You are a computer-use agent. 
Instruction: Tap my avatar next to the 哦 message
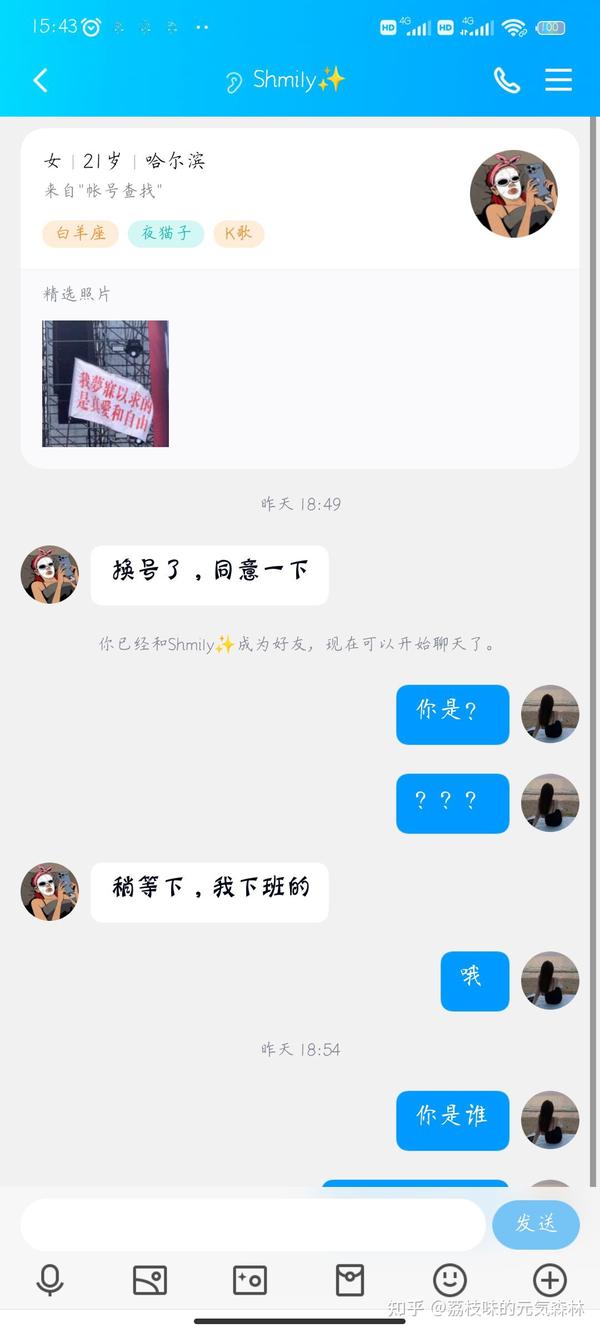tap(550, 980)
